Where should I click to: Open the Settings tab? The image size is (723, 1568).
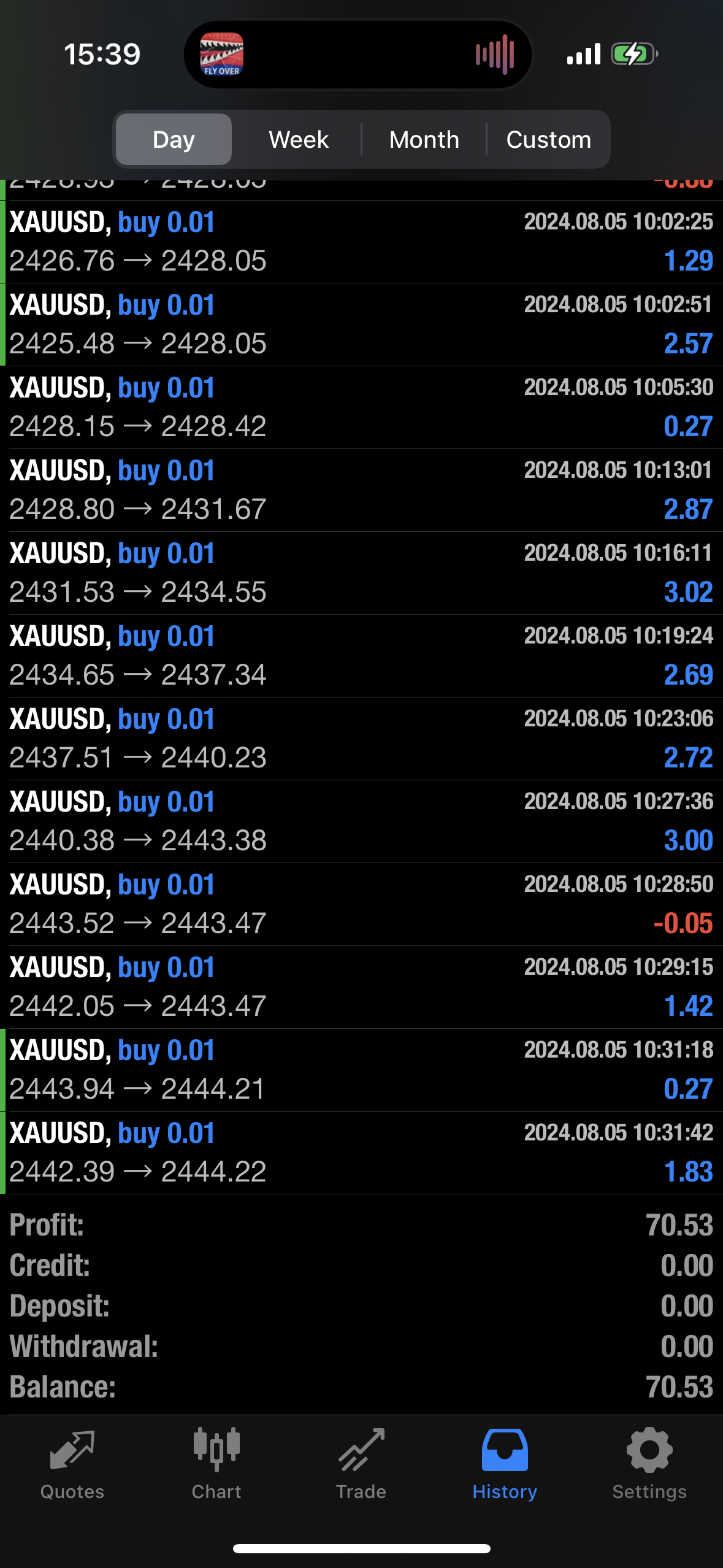[x=649, y=1464]
